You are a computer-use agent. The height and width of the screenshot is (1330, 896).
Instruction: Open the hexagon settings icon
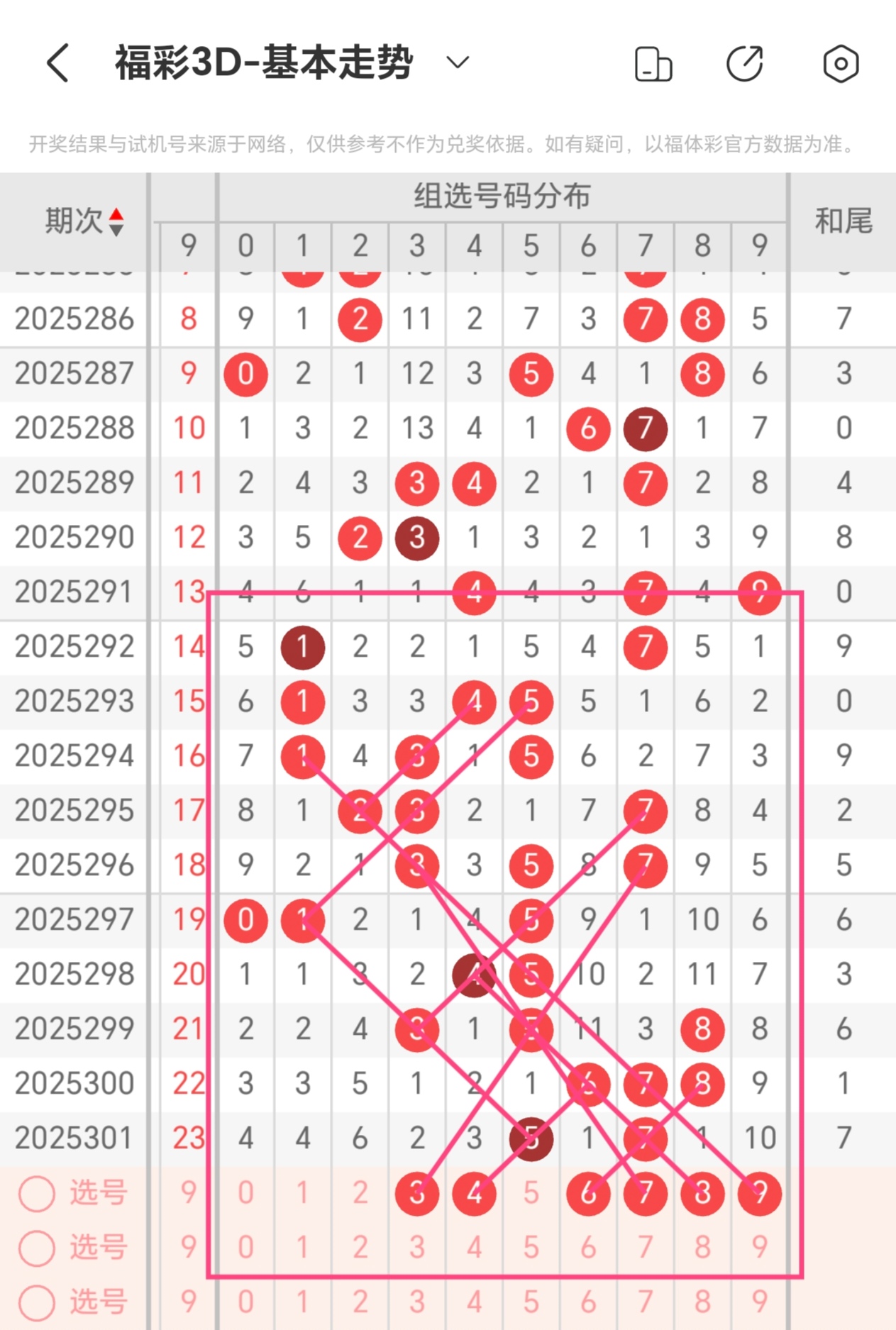pyautogui.click(x=841, y=64)
